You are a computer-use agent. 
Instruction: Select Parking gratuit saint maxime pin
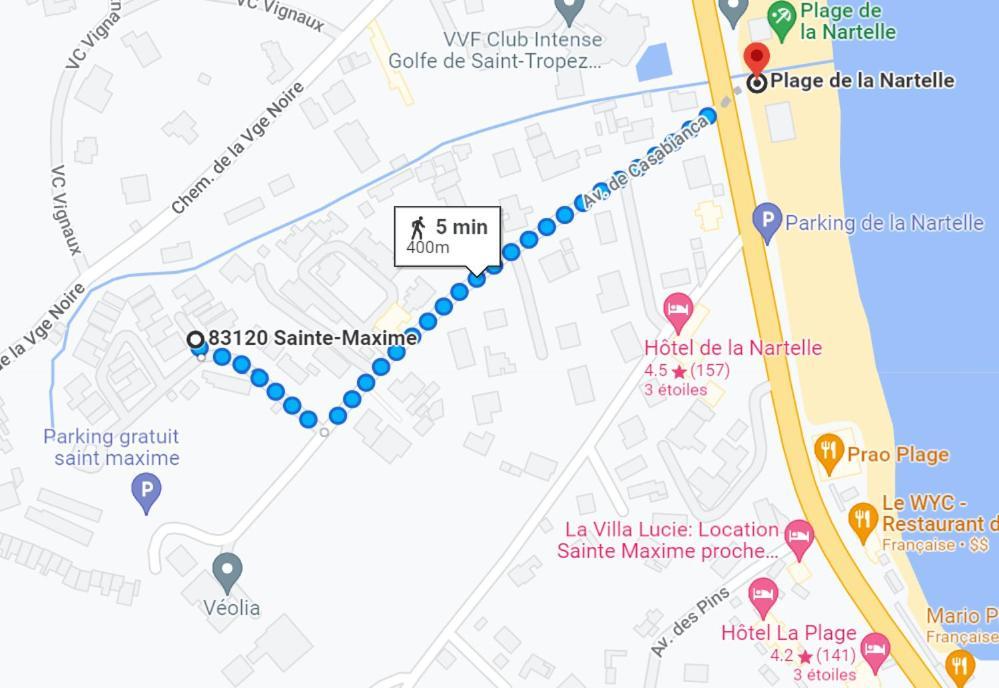147,491
